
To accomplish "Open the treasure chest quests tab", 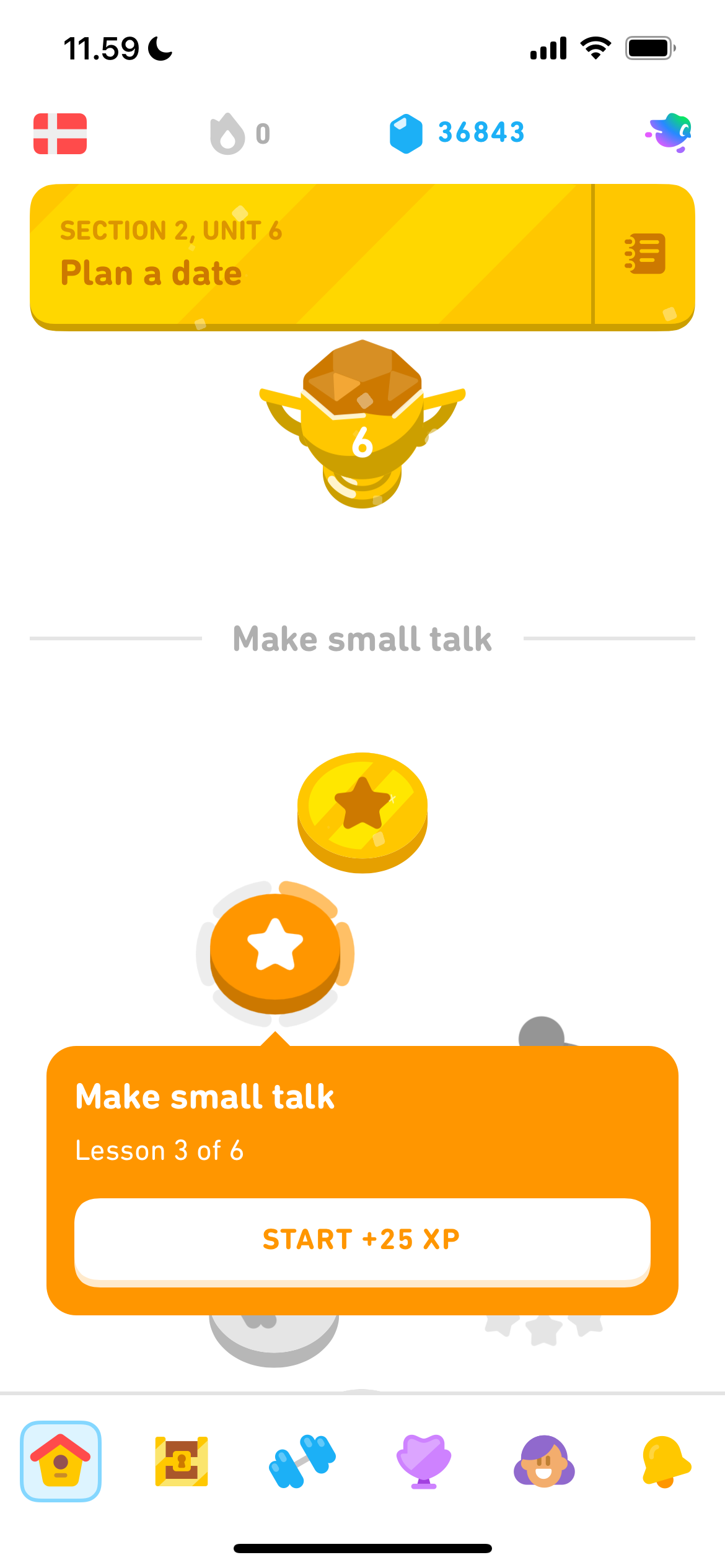I will tap(182, 1461).
